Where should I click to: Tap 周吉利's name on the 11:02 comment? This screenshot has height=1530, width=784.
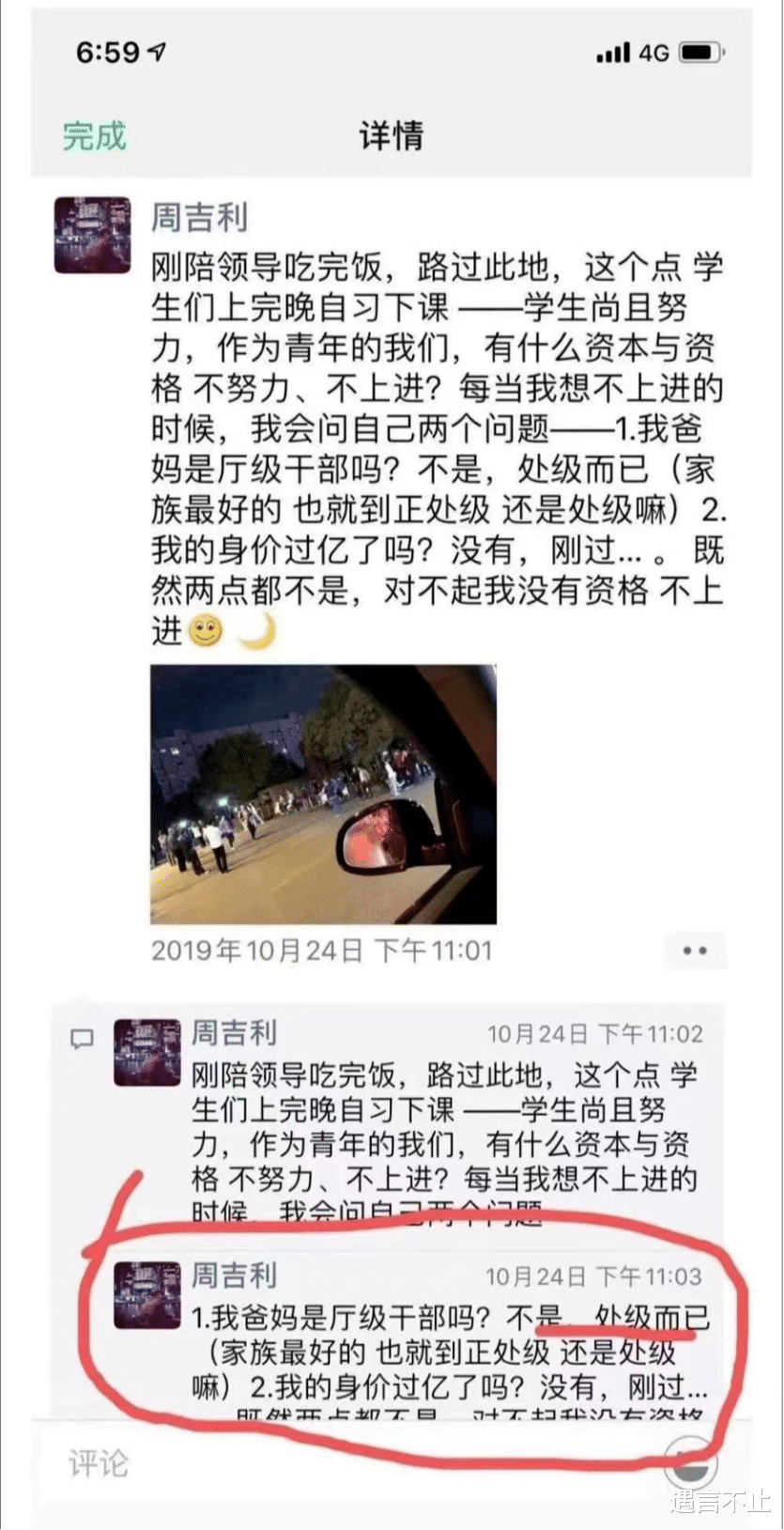point(234,1033)
